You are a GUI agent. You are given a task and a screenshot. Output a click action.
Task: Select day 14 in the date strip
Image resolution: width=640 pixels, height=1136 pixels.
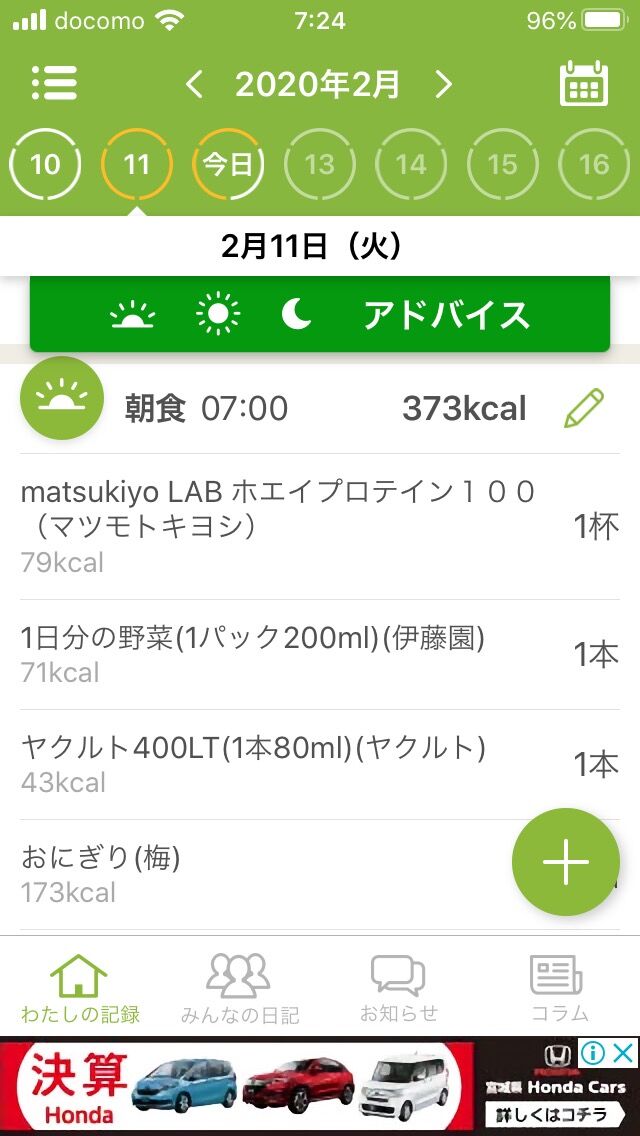point(411,164)
